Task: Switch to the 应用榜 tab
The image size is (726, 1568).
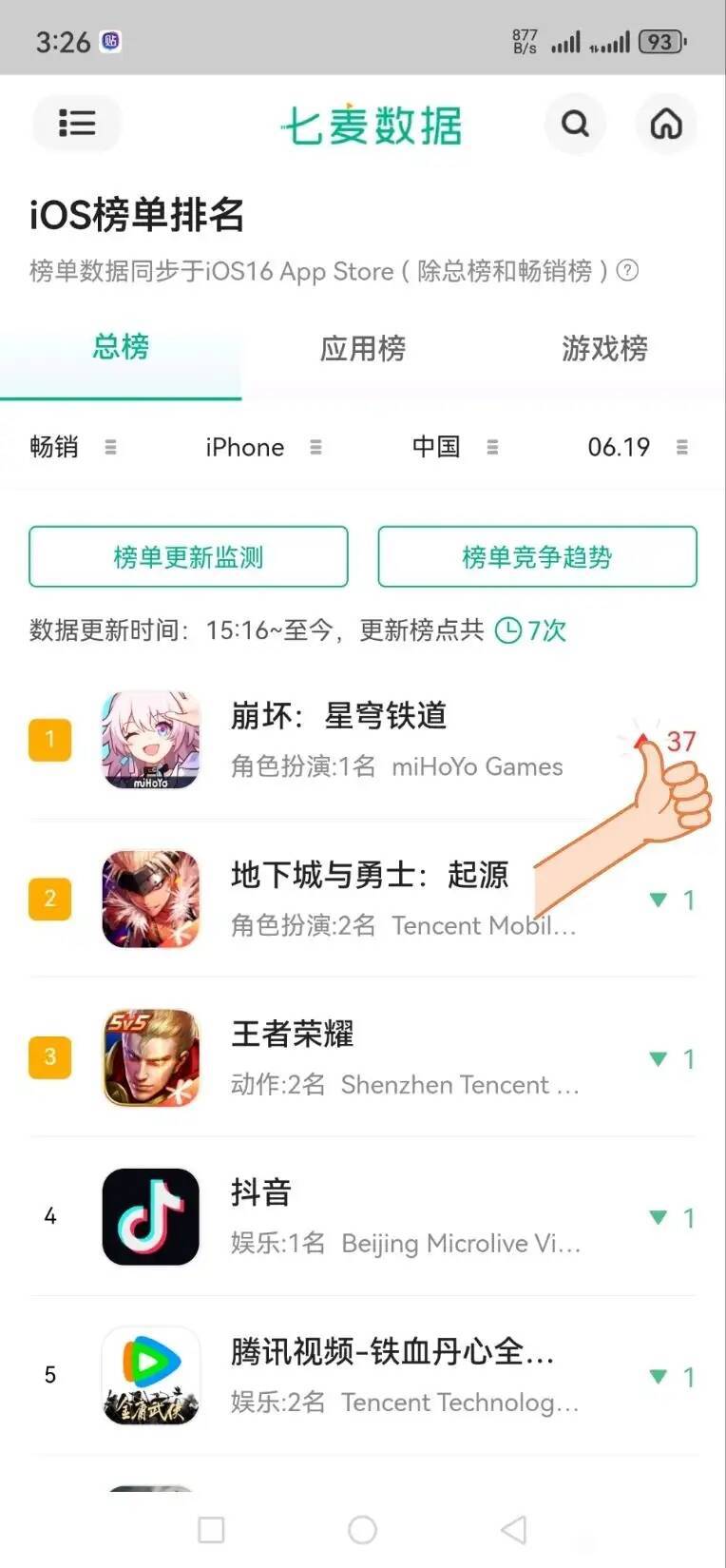Action: click(362, 348)
